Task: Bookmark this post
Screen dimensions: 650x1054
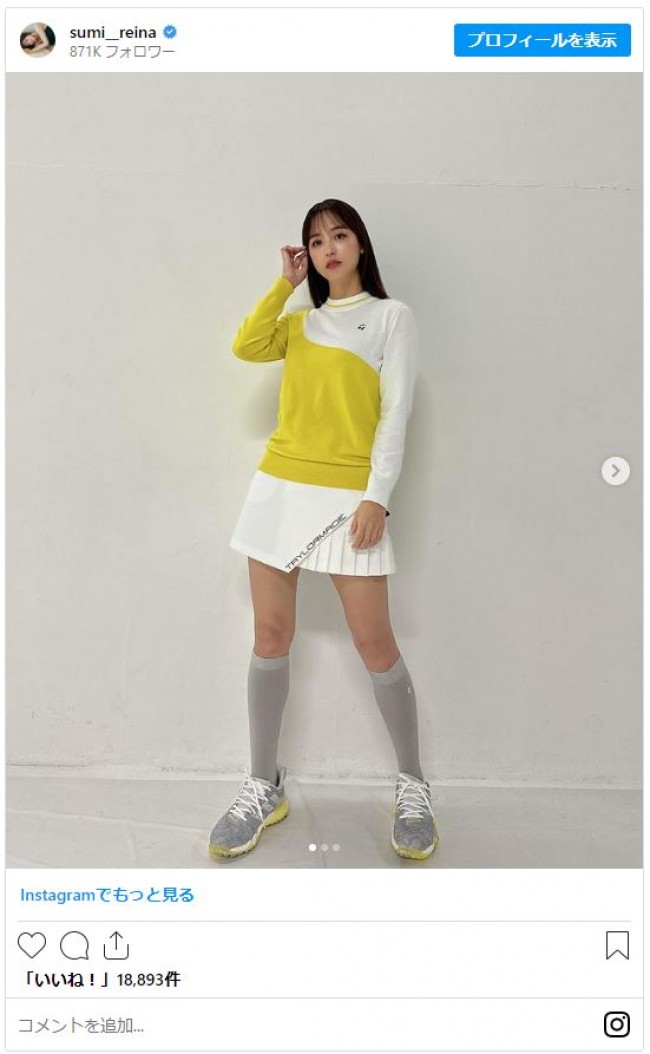Action: [x=617, y=945]
